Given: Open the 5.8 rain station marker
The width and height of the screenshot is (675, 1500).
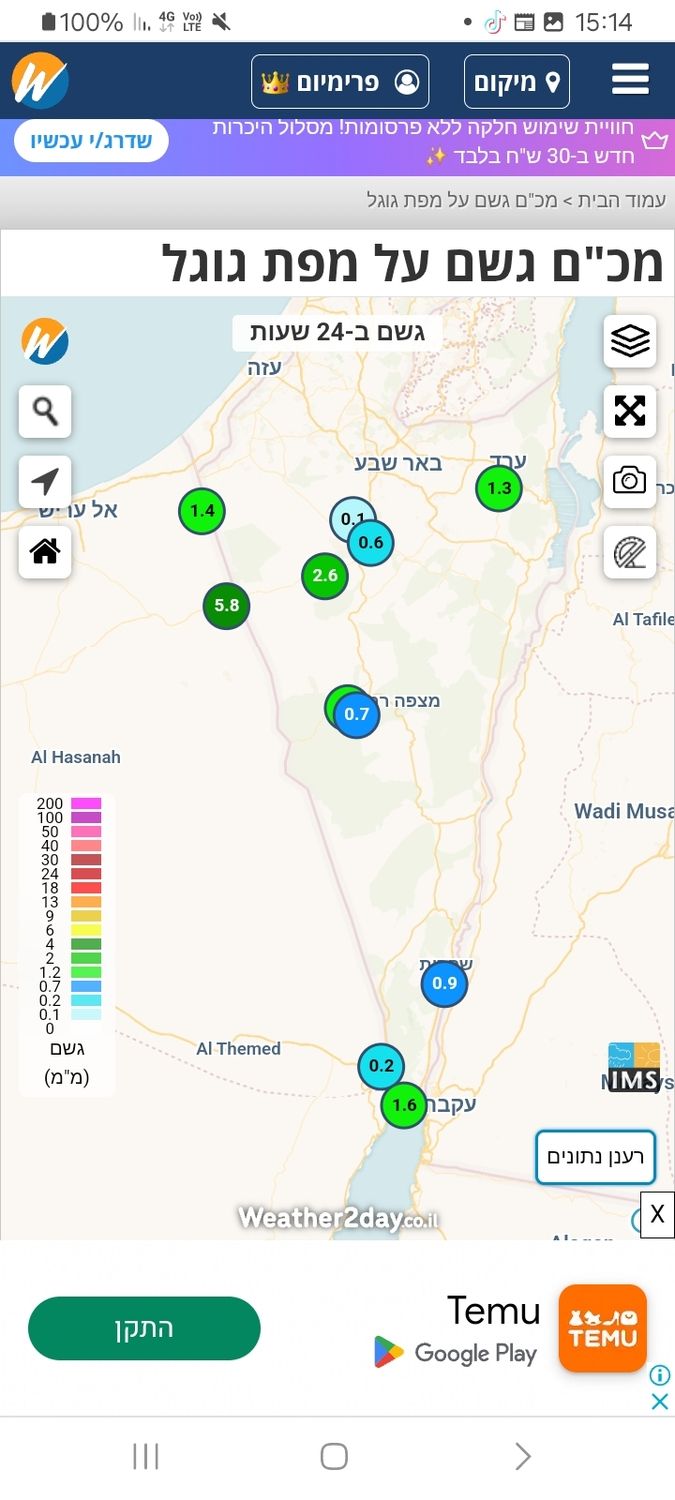Looking at the screenshot, I should click(x=227, y=605).
